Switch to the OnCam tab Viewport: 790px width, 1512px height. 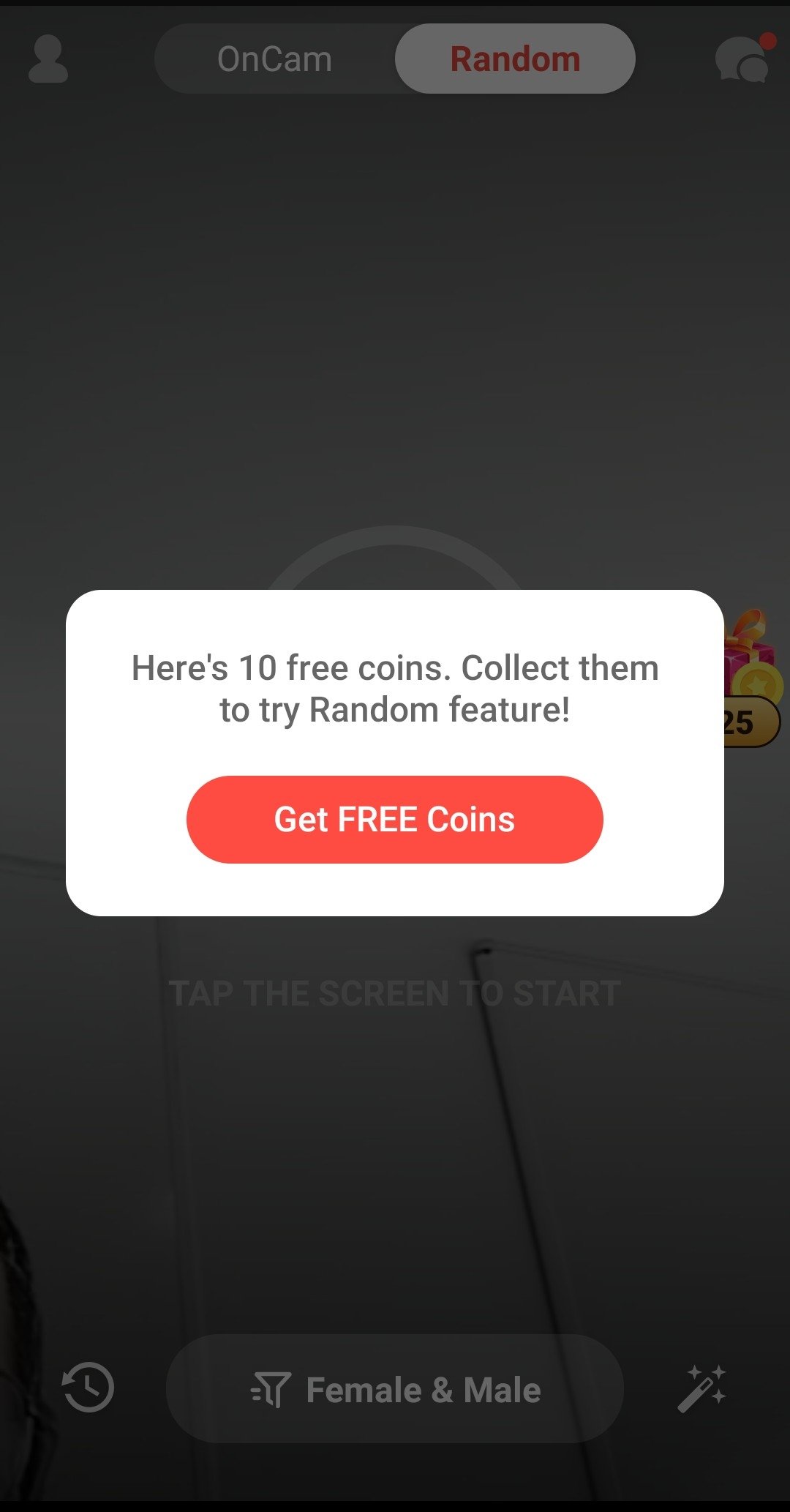(x=275, y=59)
